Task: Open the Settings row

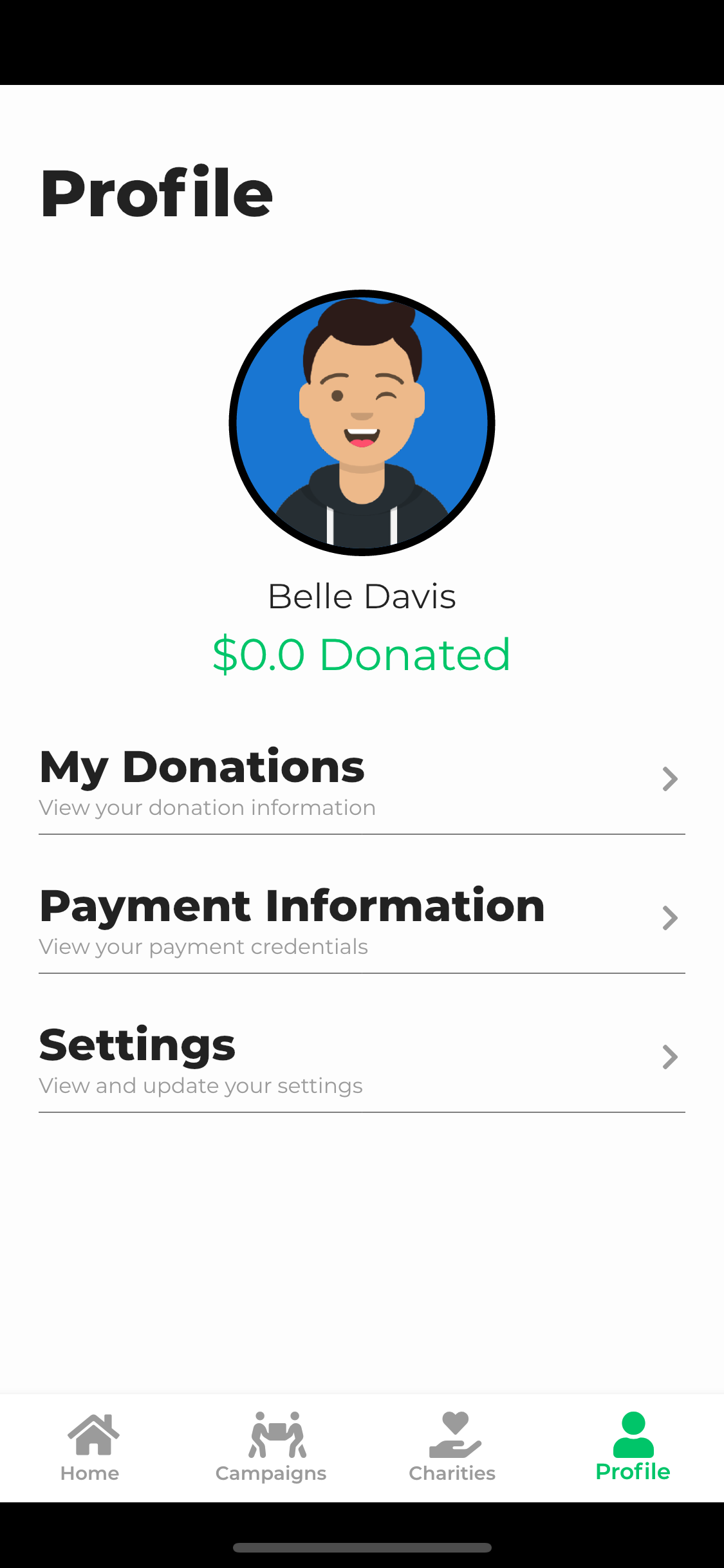Action: pos(360,1058)
